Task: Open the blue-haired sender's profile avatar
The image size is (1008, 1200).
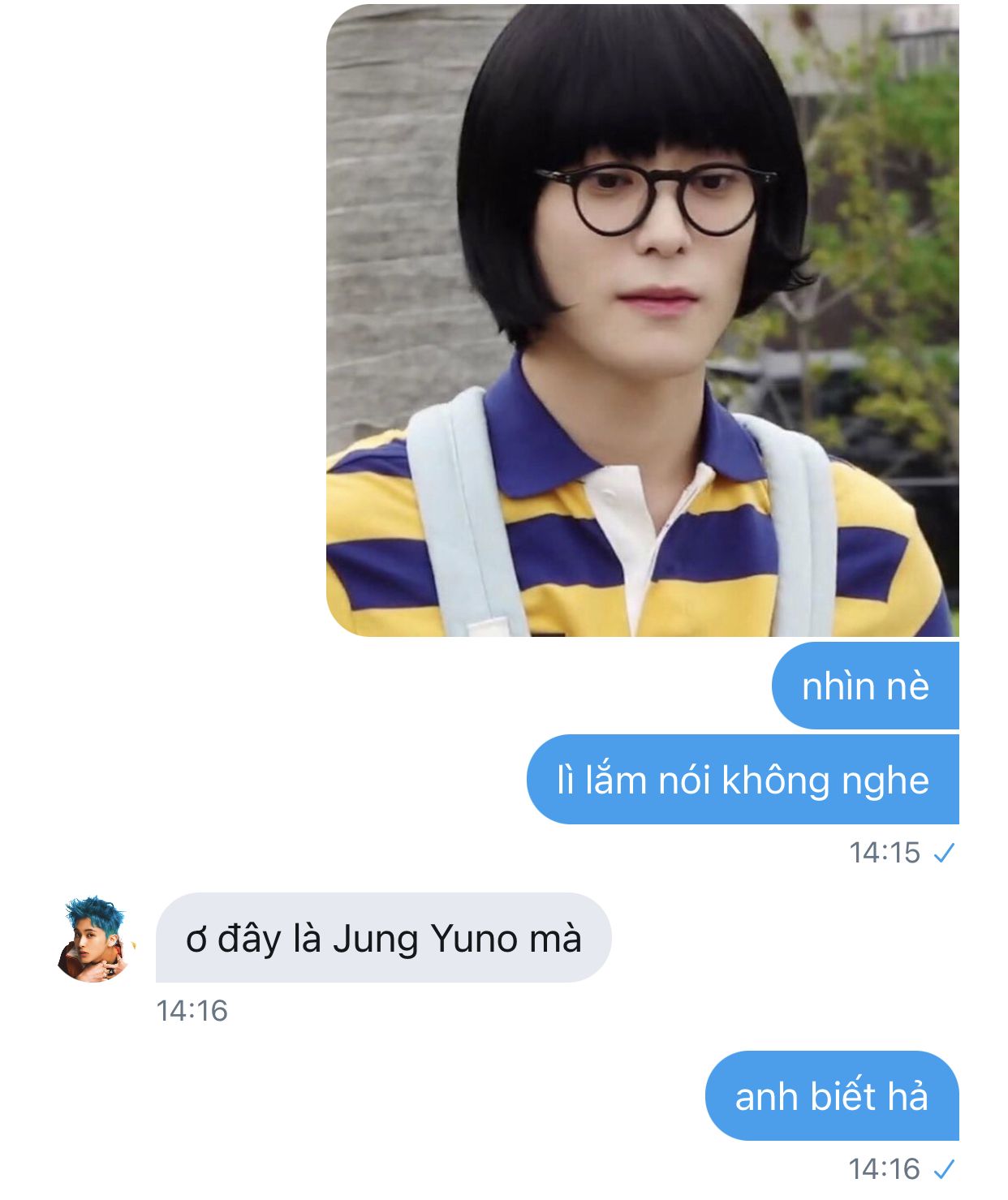Action: click(x=96, y=939)
